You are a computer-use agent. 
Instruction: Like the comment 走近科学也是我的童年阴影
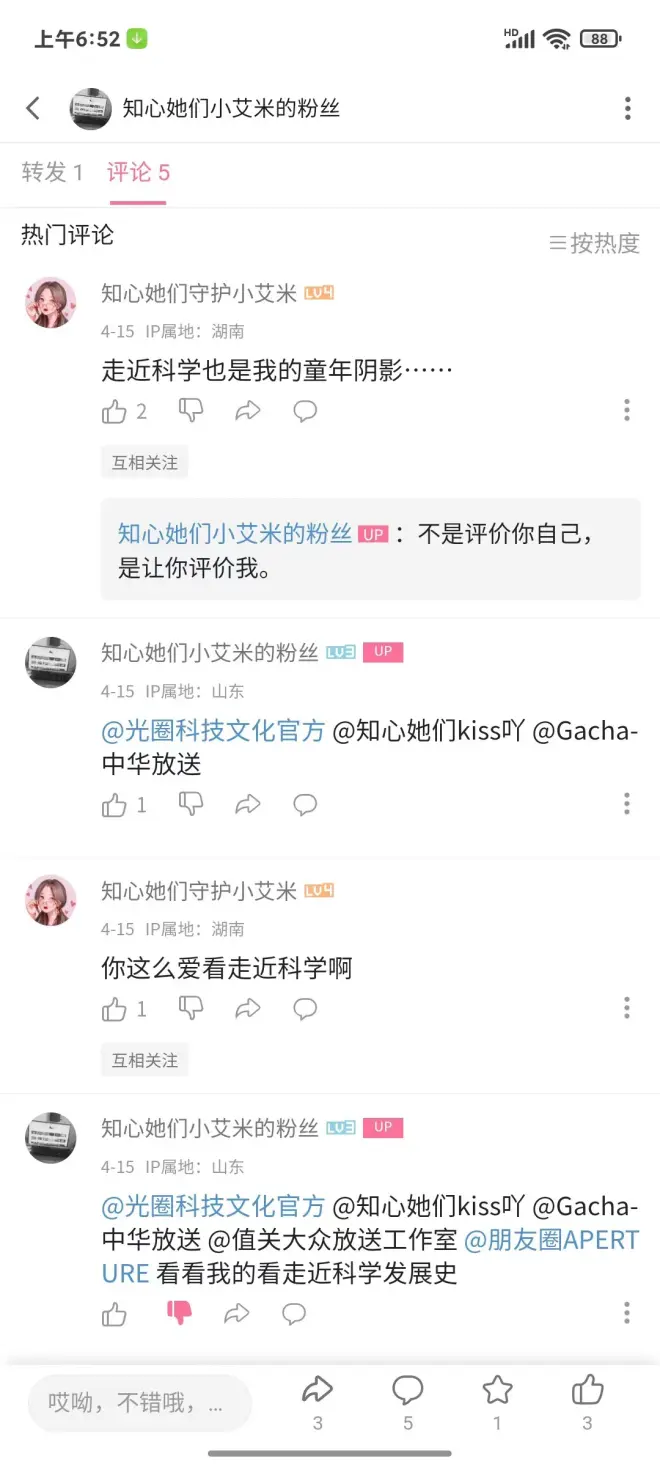(115, 411)
